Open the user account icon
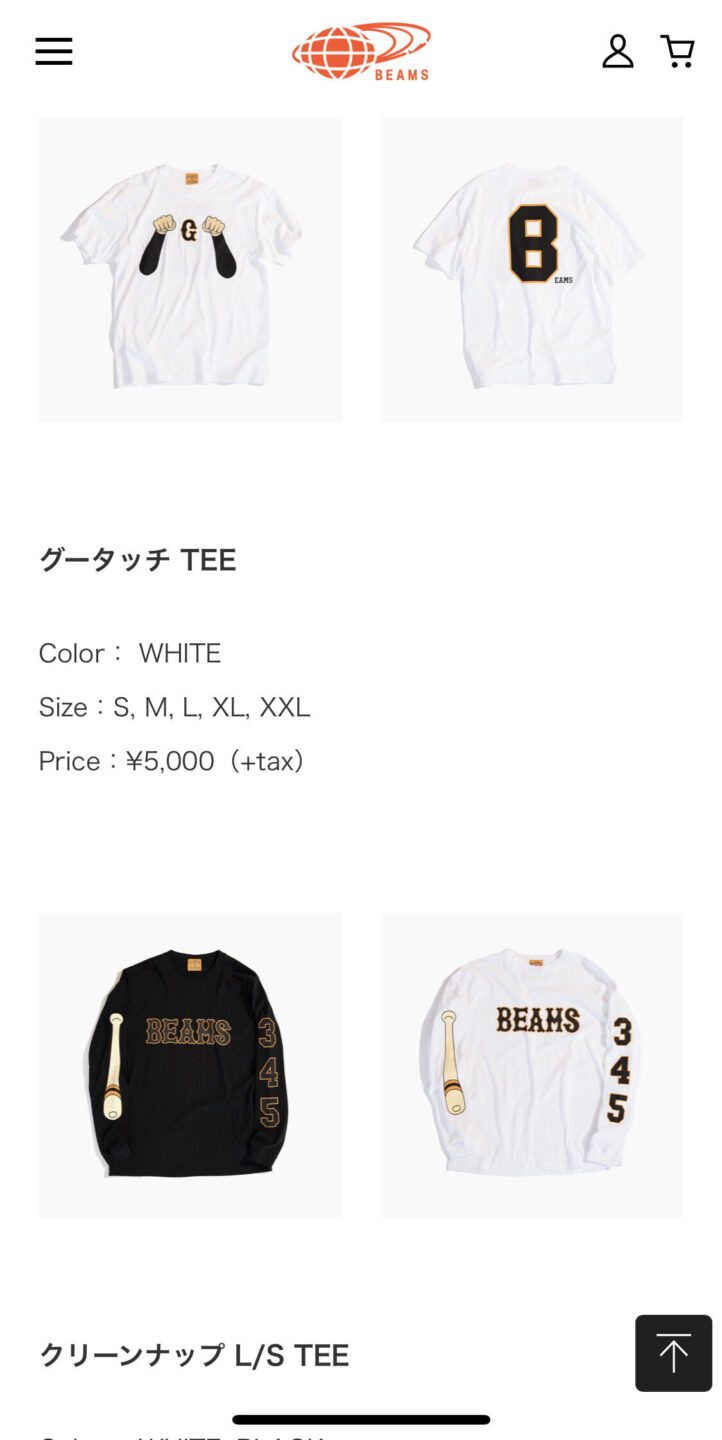 [x=617, y=52]
